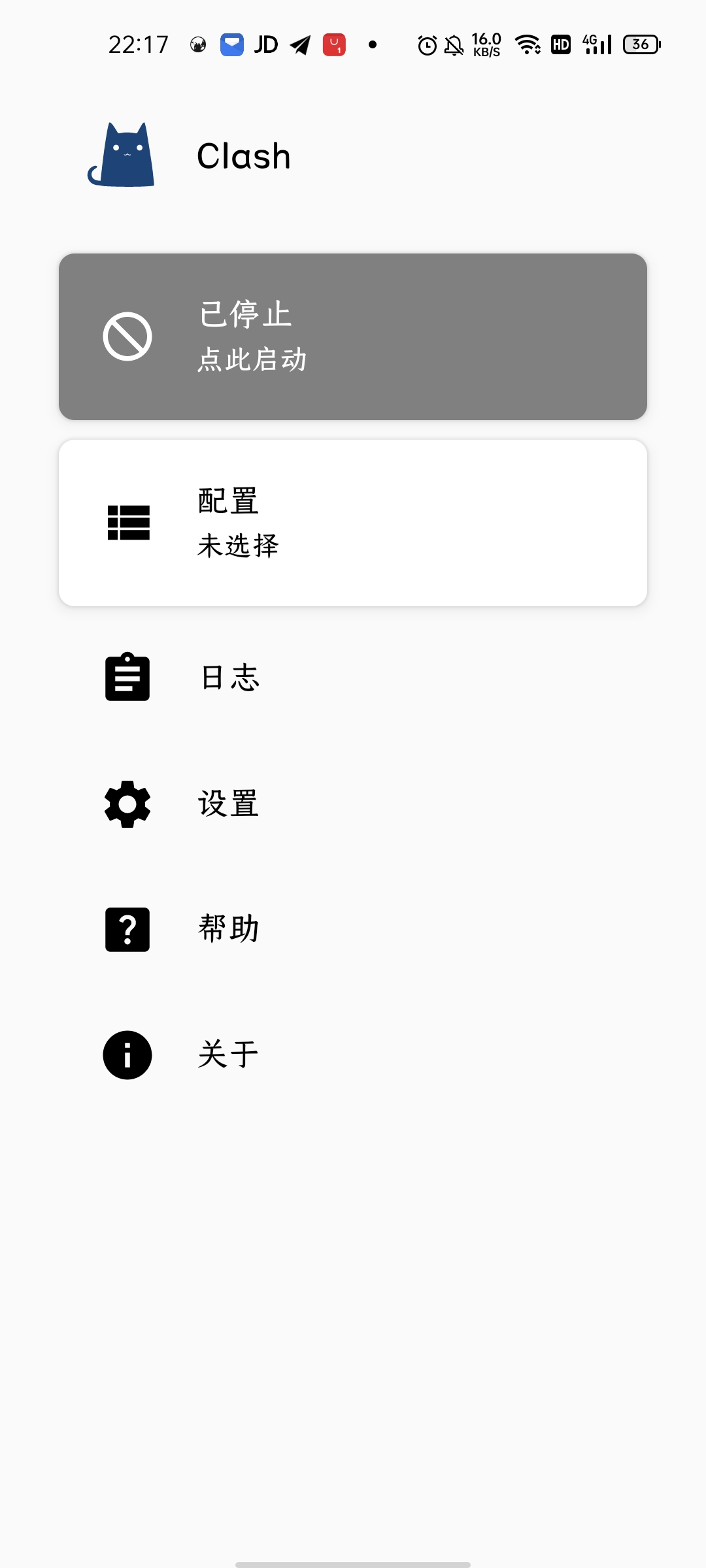Screen dimensions: 706x1568
Task: Open the 帮助 help entry
Action: pos(229,928)
